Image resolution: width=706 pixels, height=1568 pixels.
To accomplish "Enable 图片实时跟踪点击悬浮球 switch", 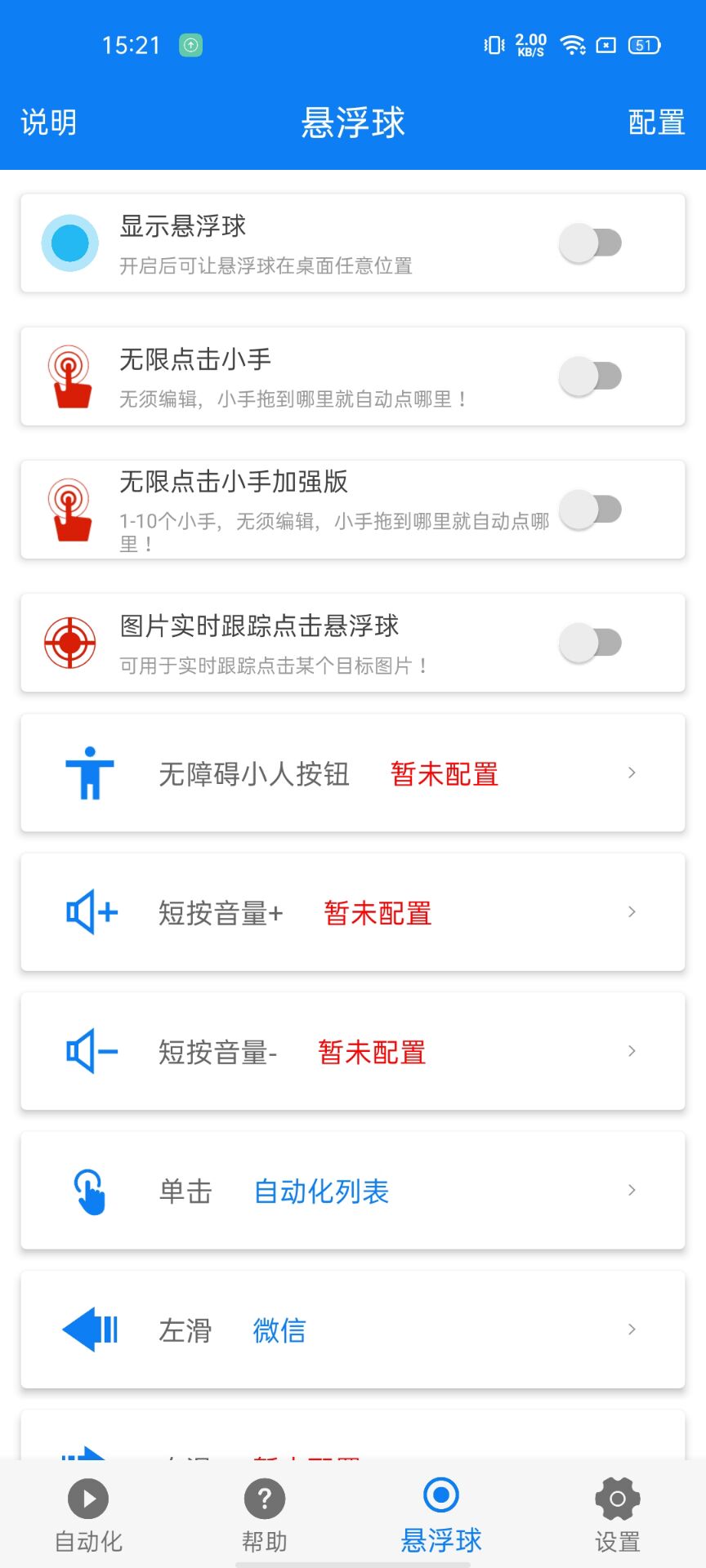I will coord(591,643).
